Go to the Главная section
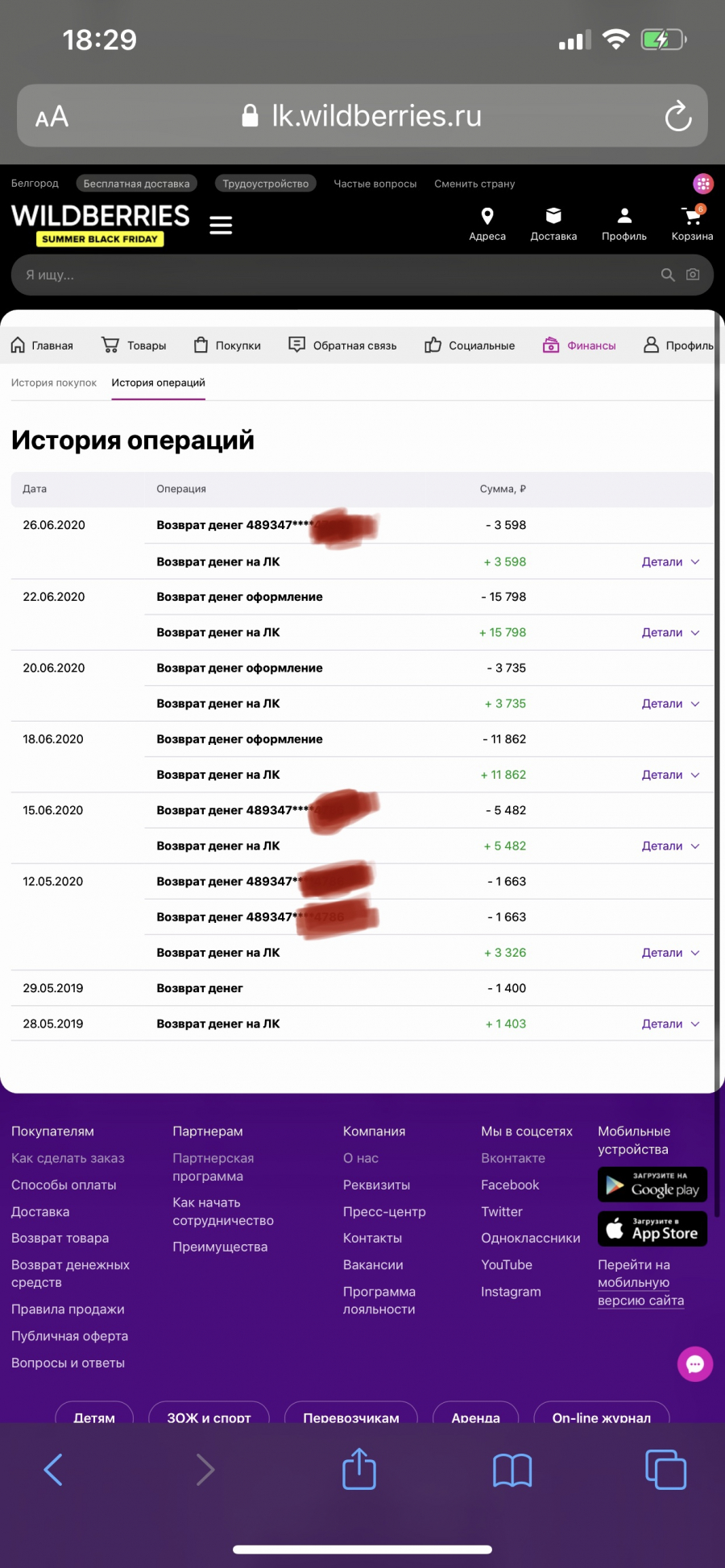The image size is (725, 1568). click(x=42, y=345)
